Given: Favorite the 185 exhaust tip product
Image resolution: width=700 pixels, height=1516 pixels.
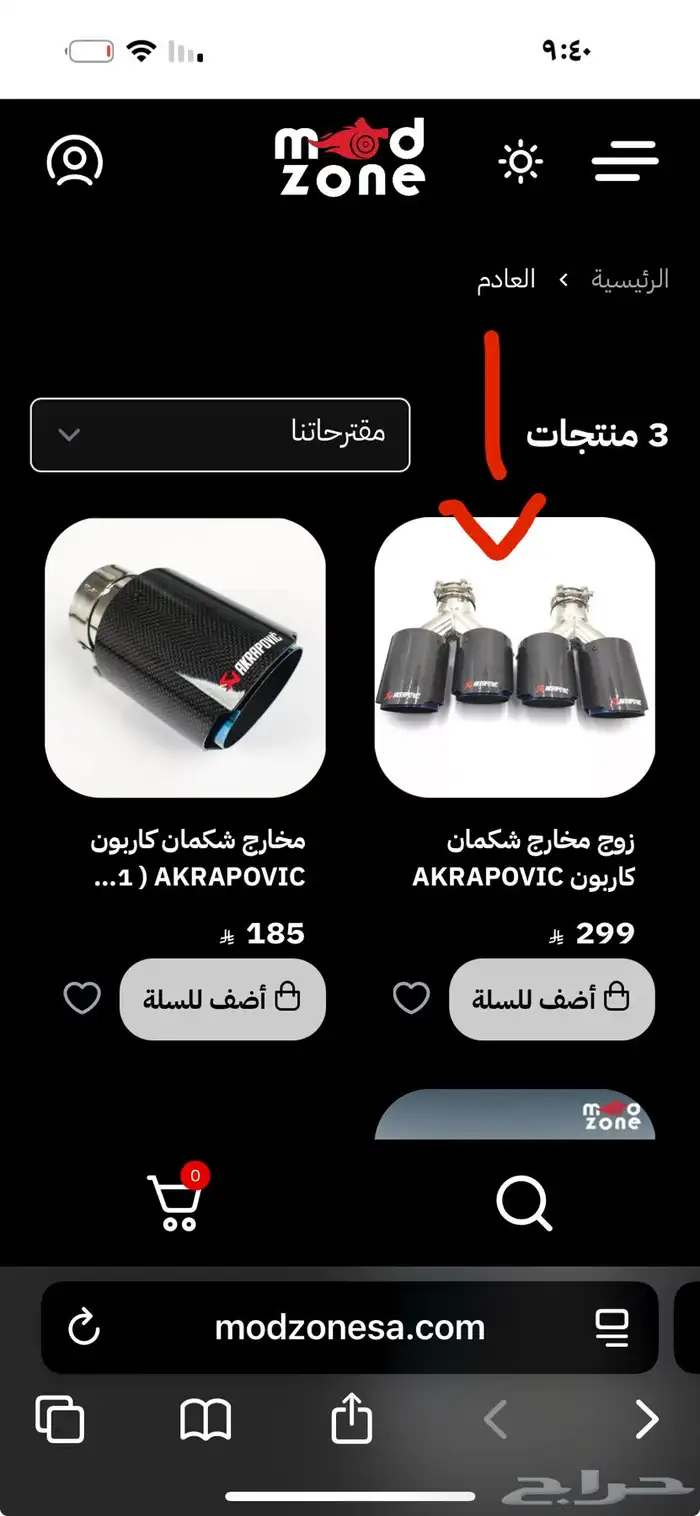Looking at the screenshot, I should (x=82, y=998).
